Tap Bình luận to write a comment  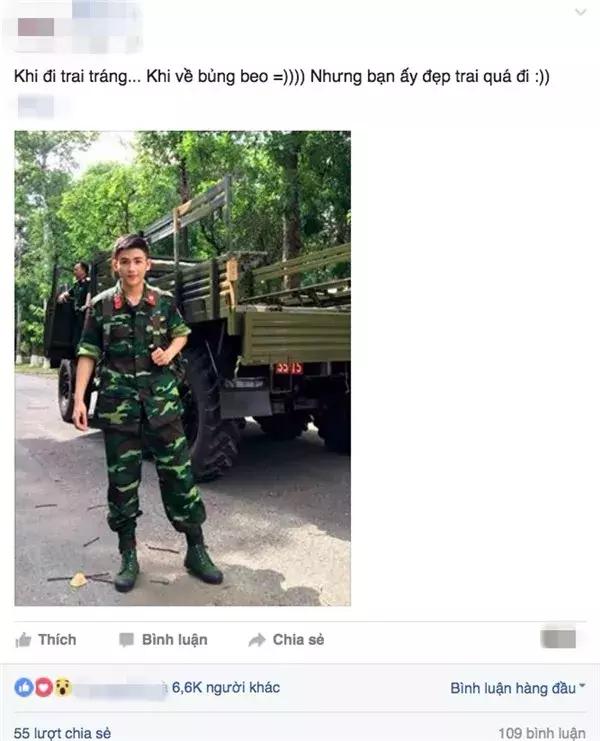tap(163, 639)
